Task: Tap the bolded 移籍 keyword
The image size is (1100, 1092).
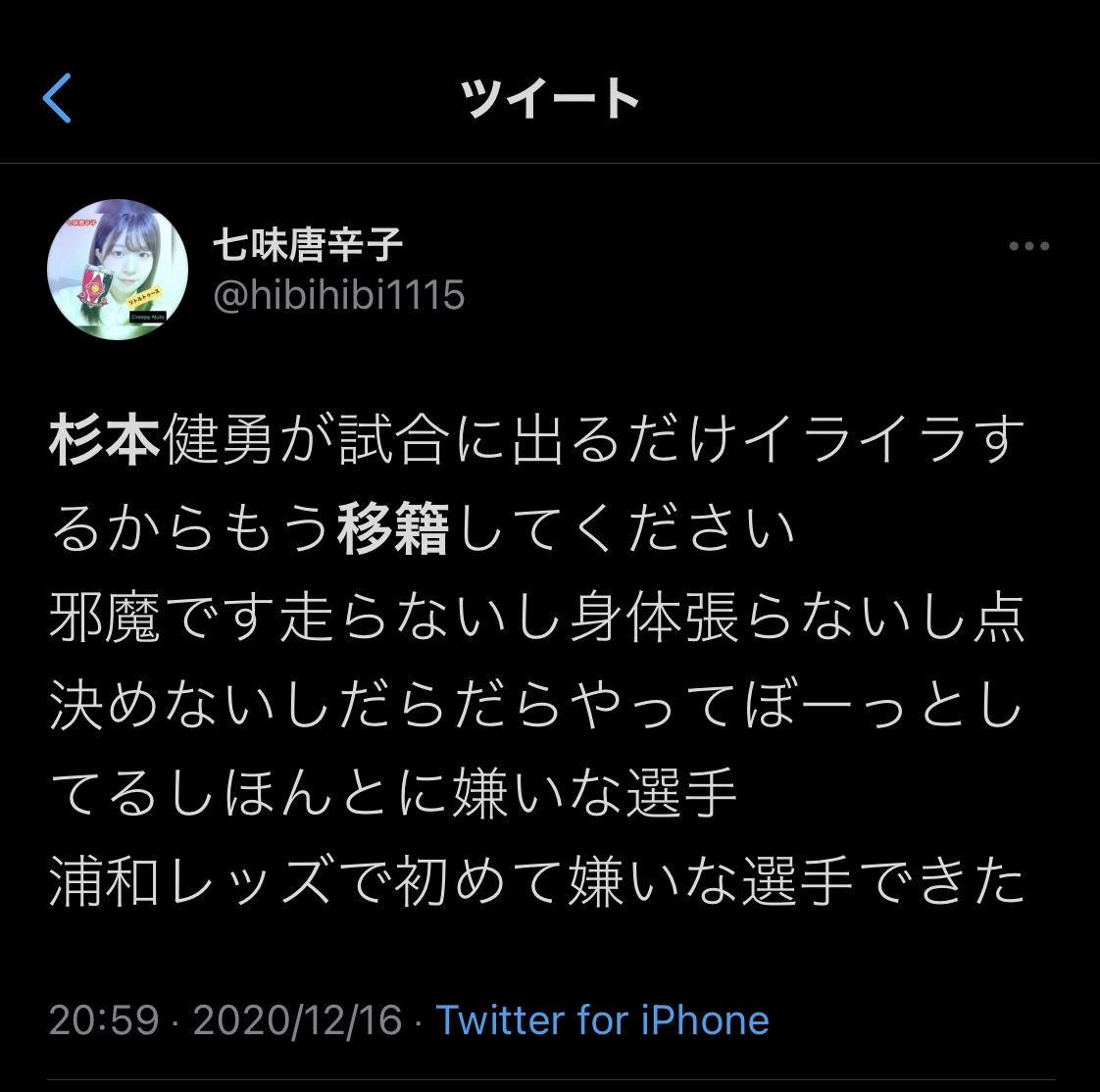Action: click(x=393, y=530)
